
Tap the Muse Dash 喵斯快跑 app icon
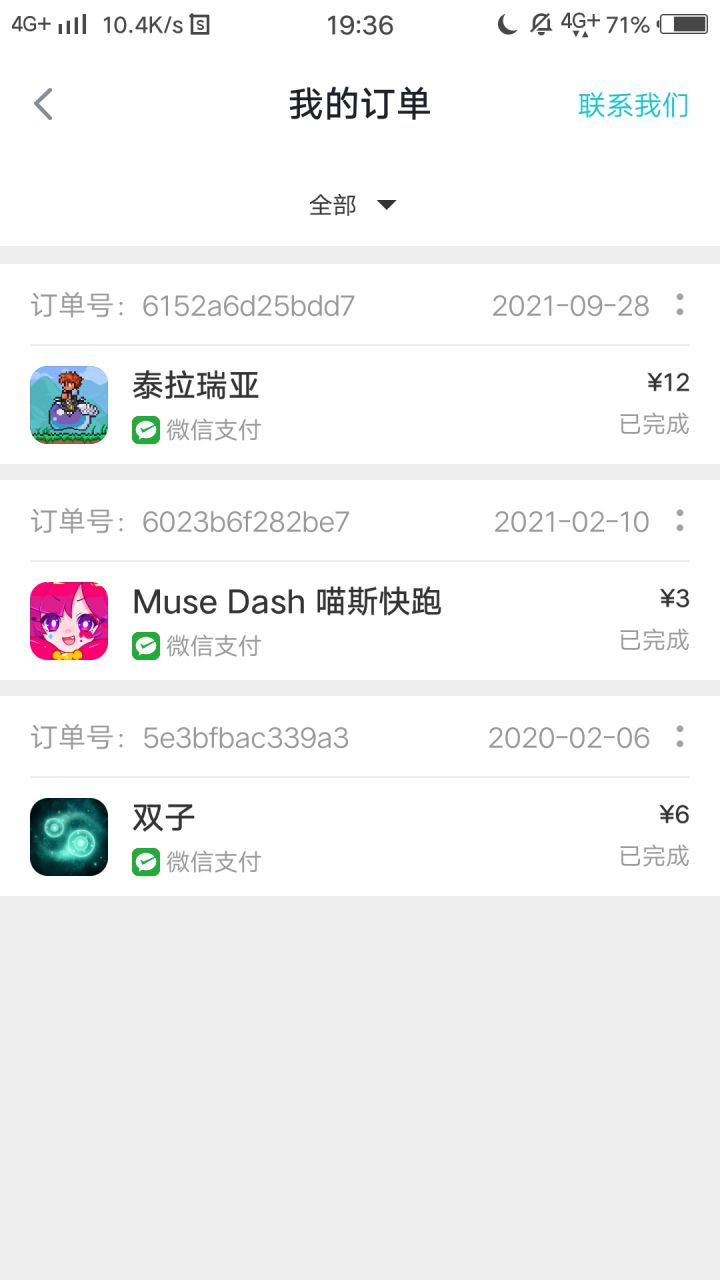click(x=68, y=620)
